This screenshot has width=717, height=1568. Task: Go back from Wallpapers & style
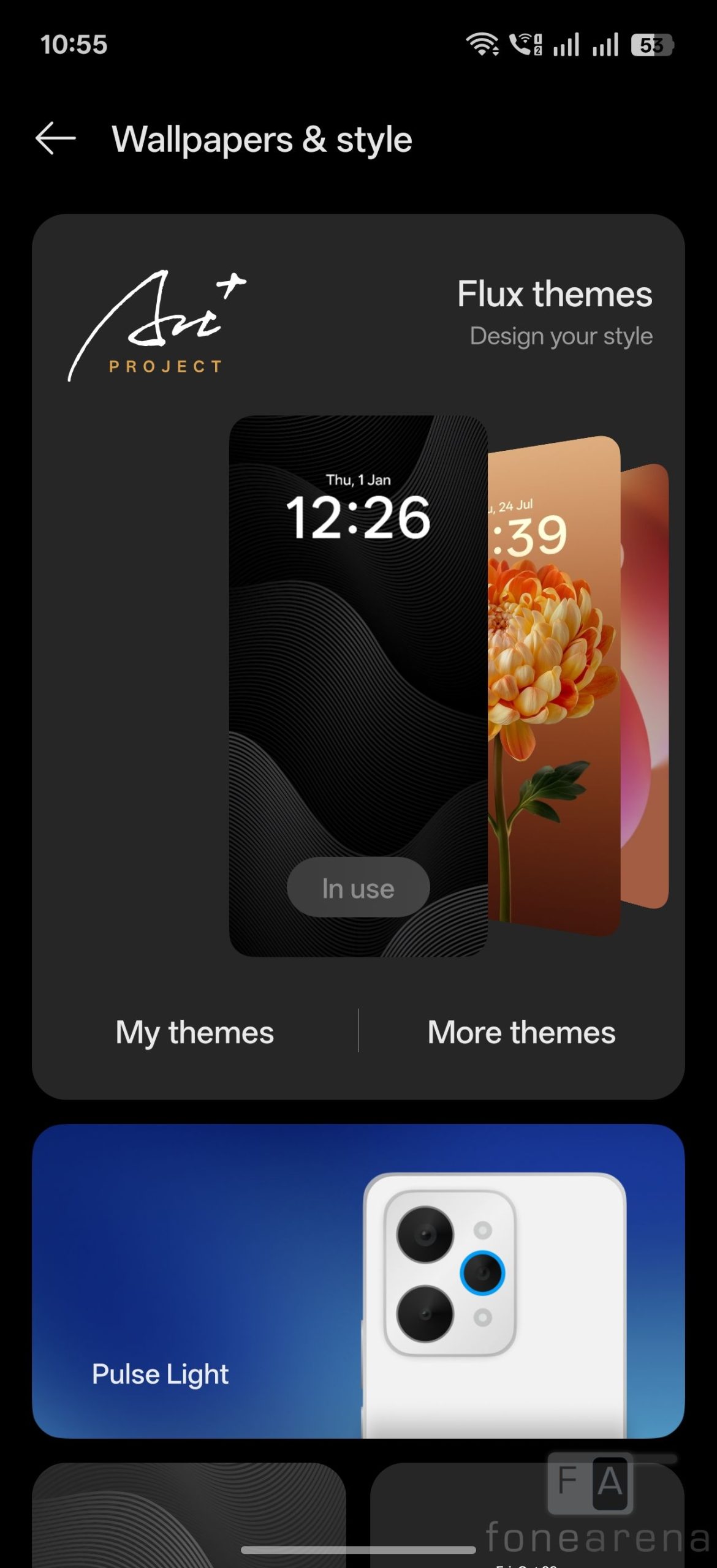click(55, 138)
